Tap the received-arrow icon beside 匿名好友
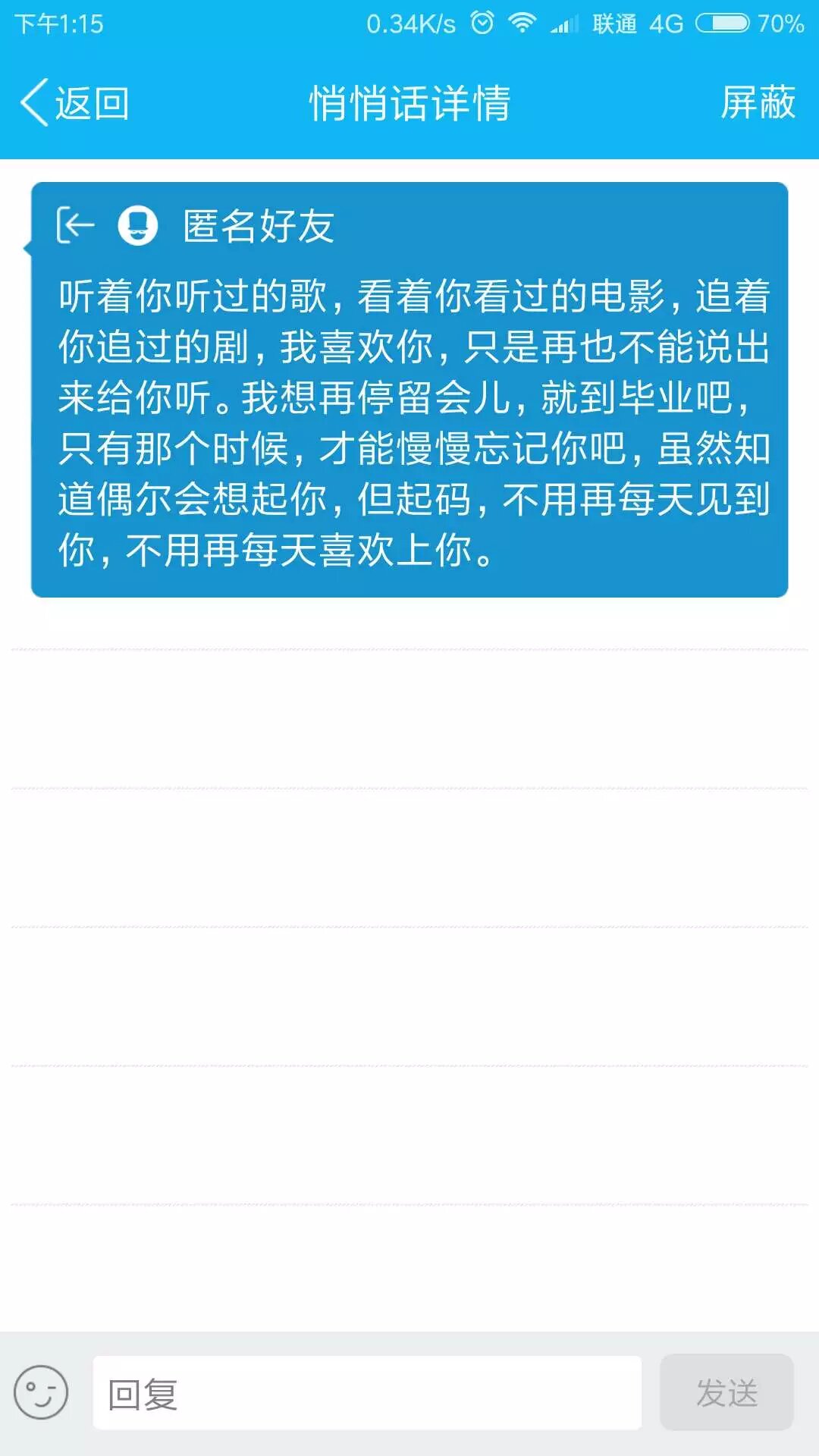 coord(76,225)
